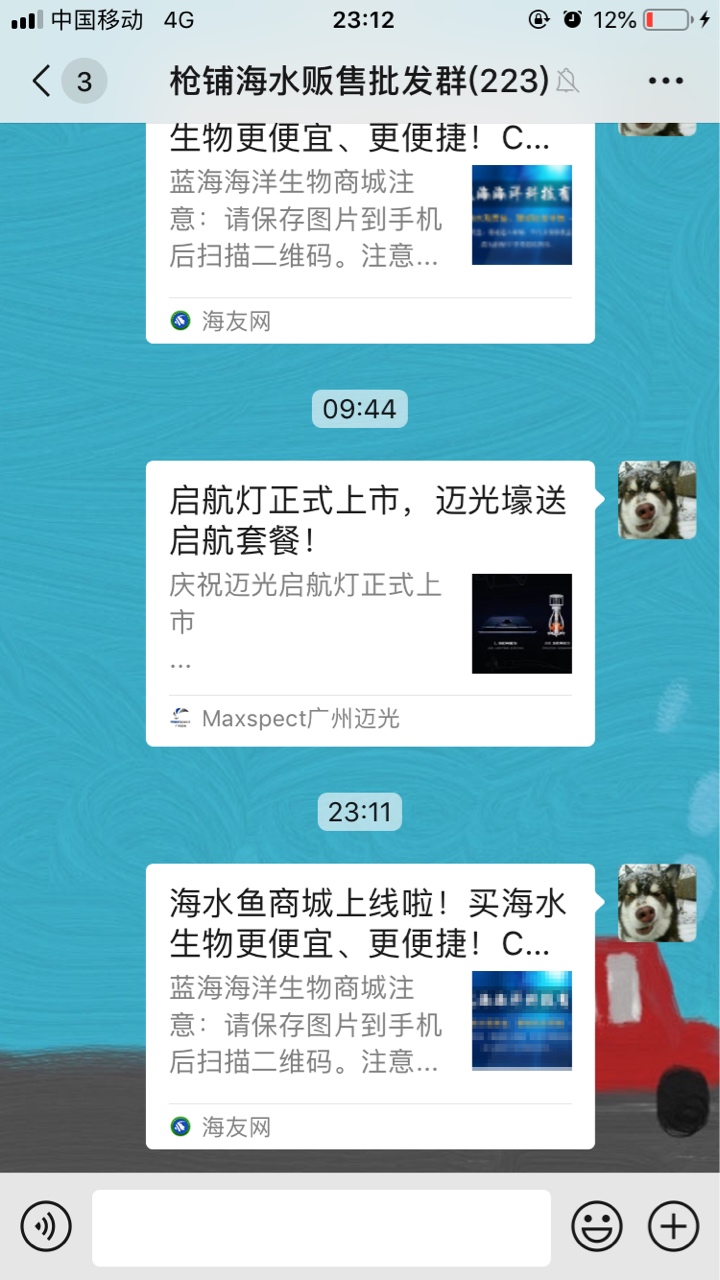720x1280 pixels.
Task: Open the Maxspect 启航灯正式上市 article card
Action: pos(370,603)
